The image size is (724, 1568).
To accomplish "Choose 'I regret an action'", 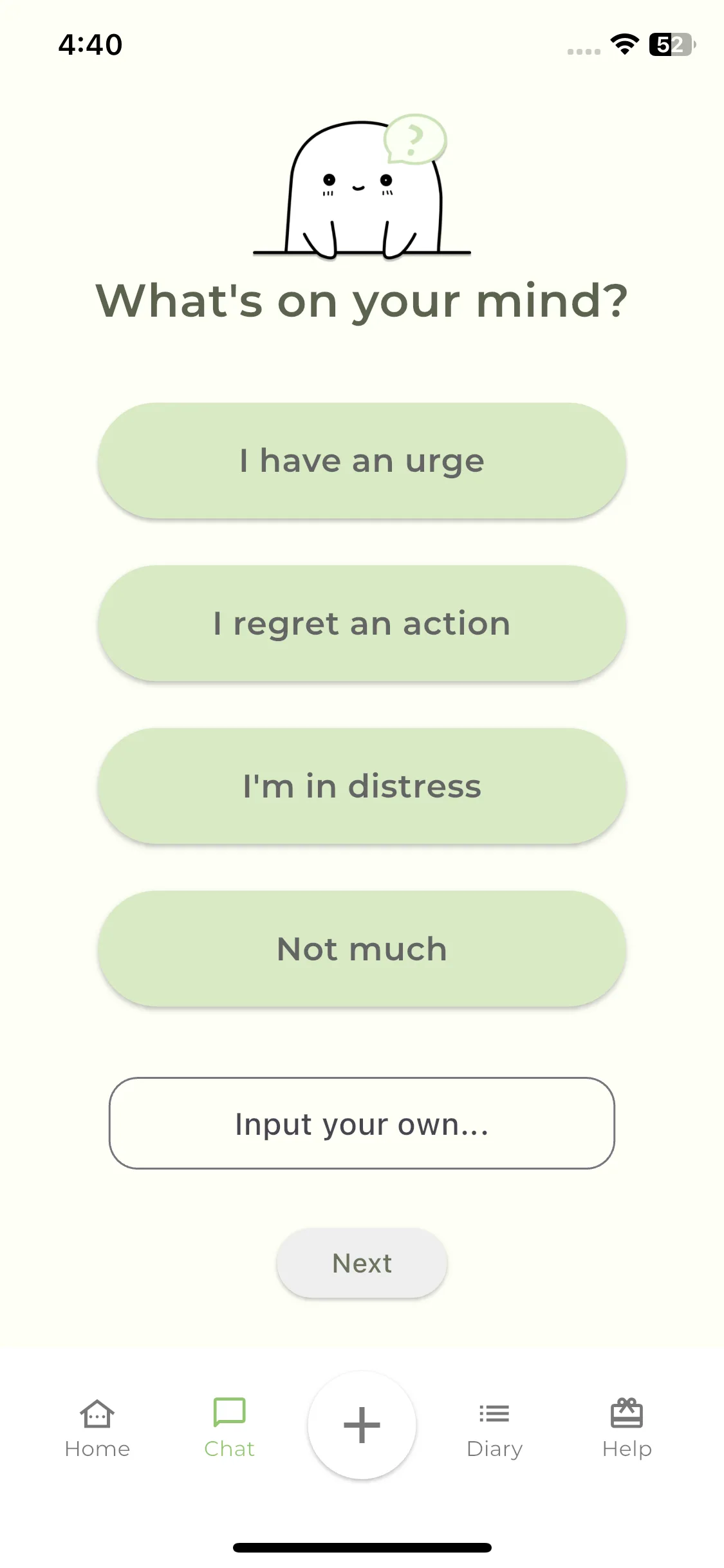I will [x=362, y=623].
